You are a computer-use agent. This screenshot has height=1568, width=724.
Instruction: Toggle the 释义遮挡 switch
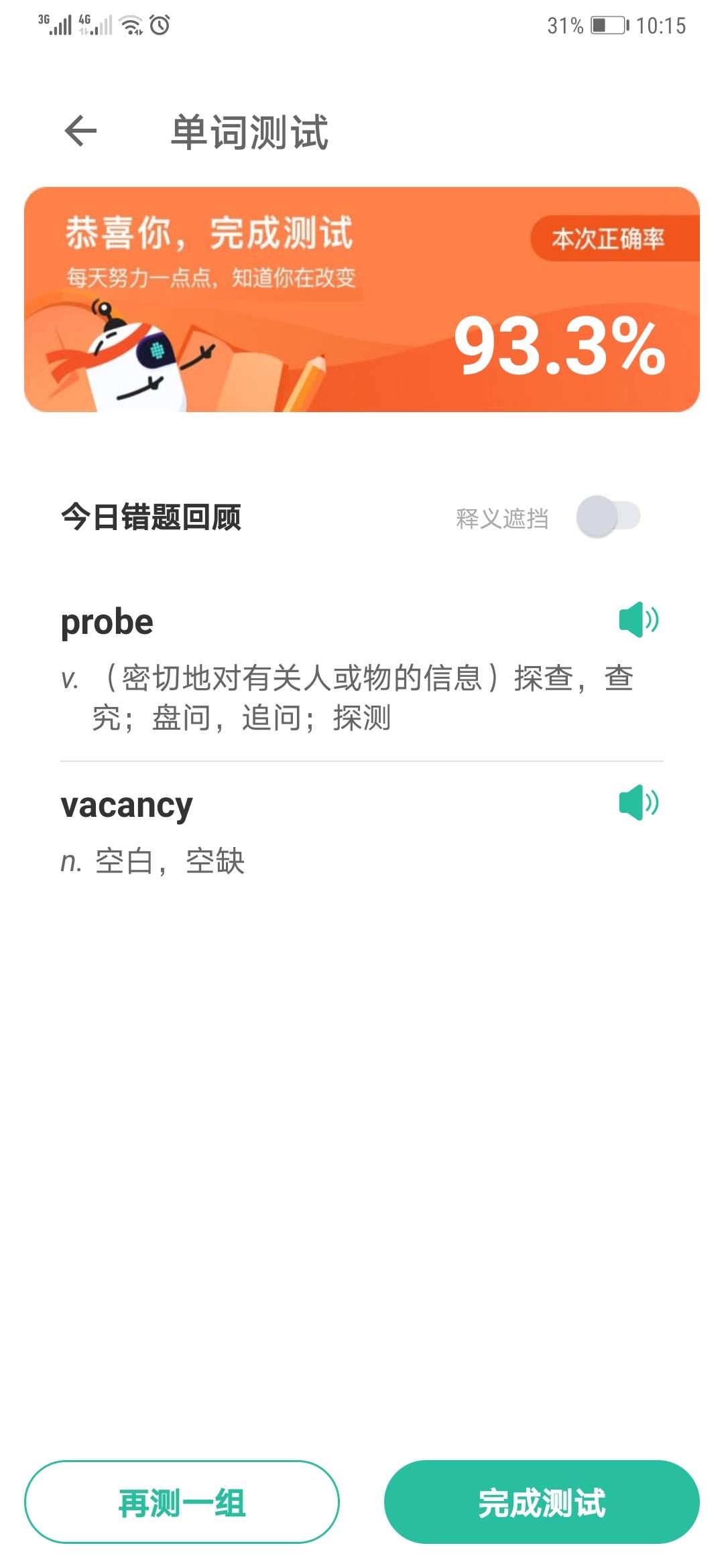coord(609,517)
